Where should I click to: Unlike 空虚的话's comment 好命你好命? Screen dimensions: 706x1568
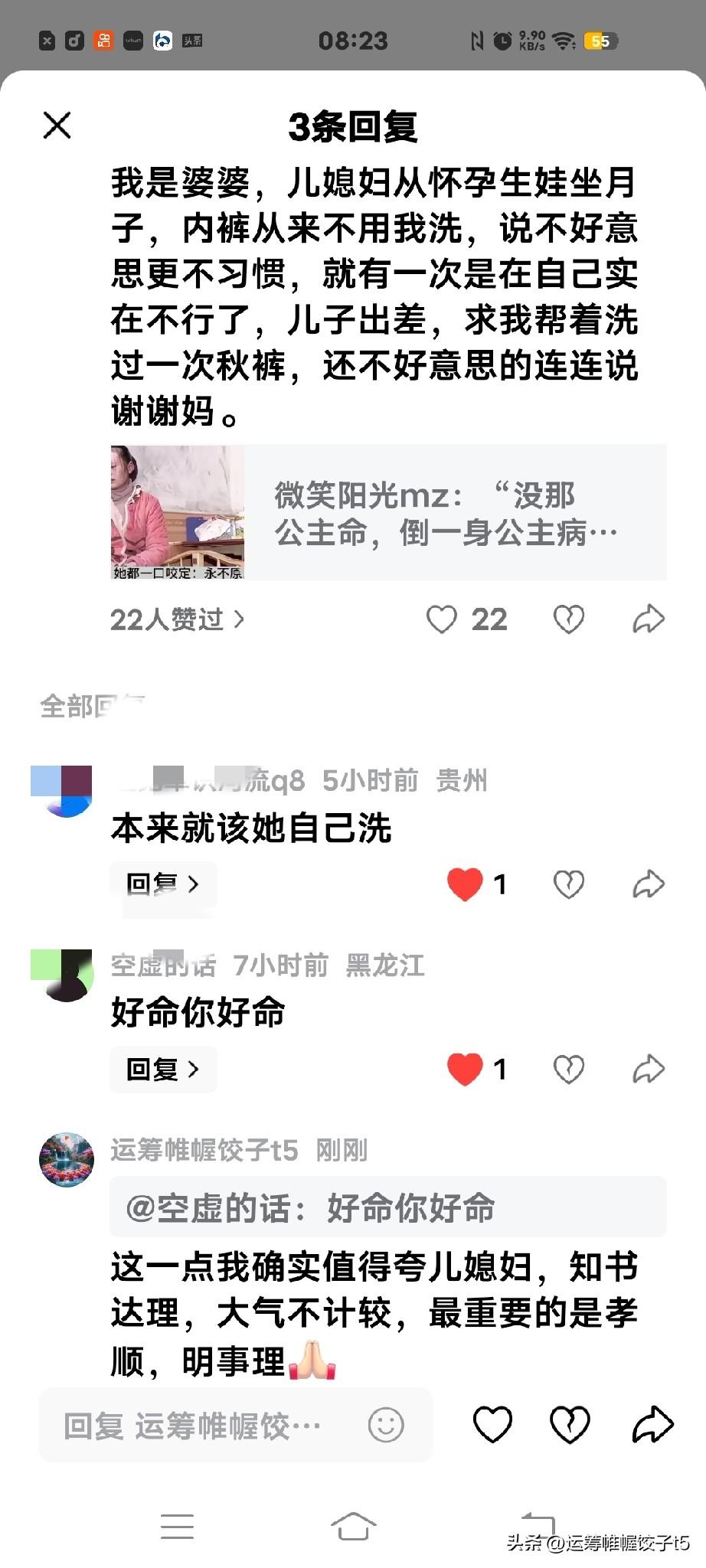(x=465, y=1069)
